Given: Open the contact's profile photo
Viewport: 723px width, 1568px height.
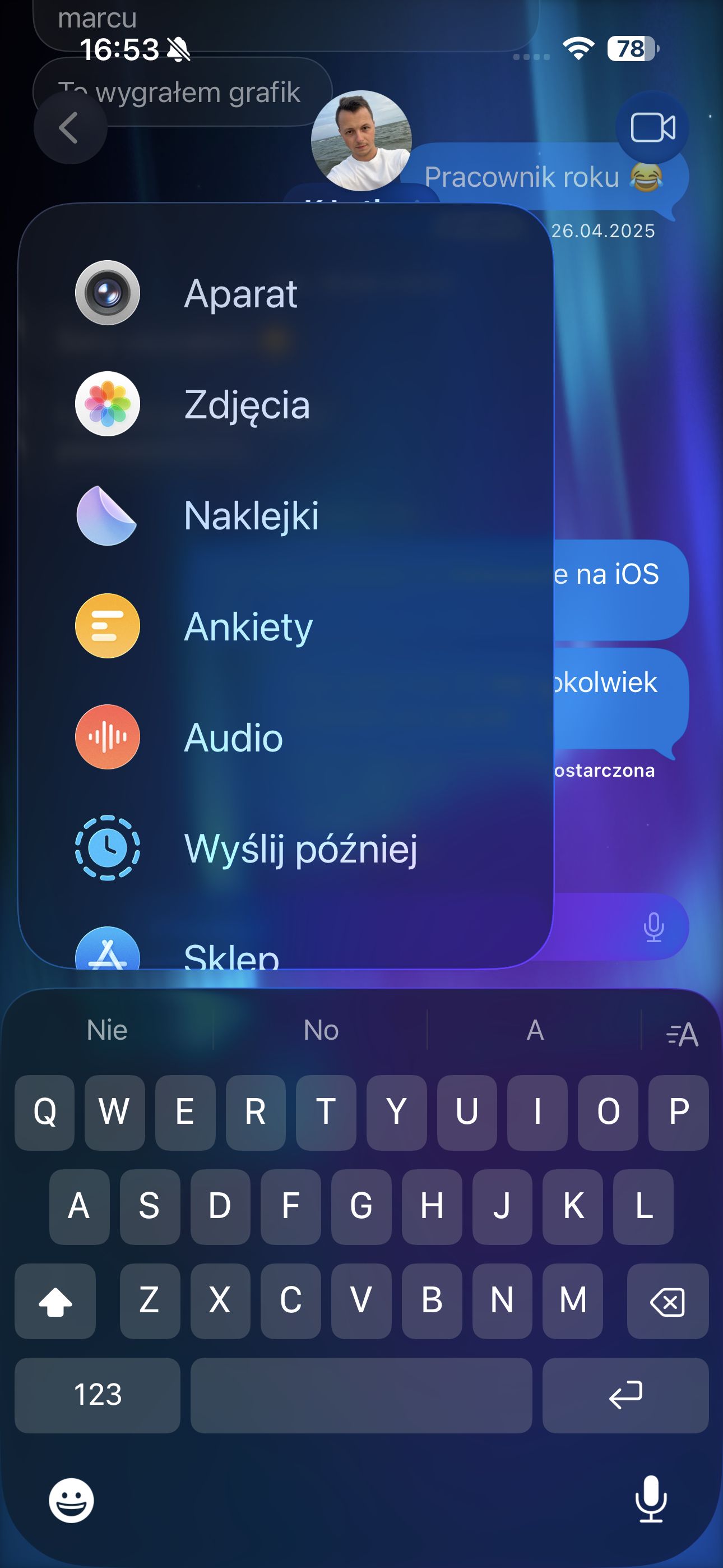Looking at the screenshot, I should (x=361, y=141).
